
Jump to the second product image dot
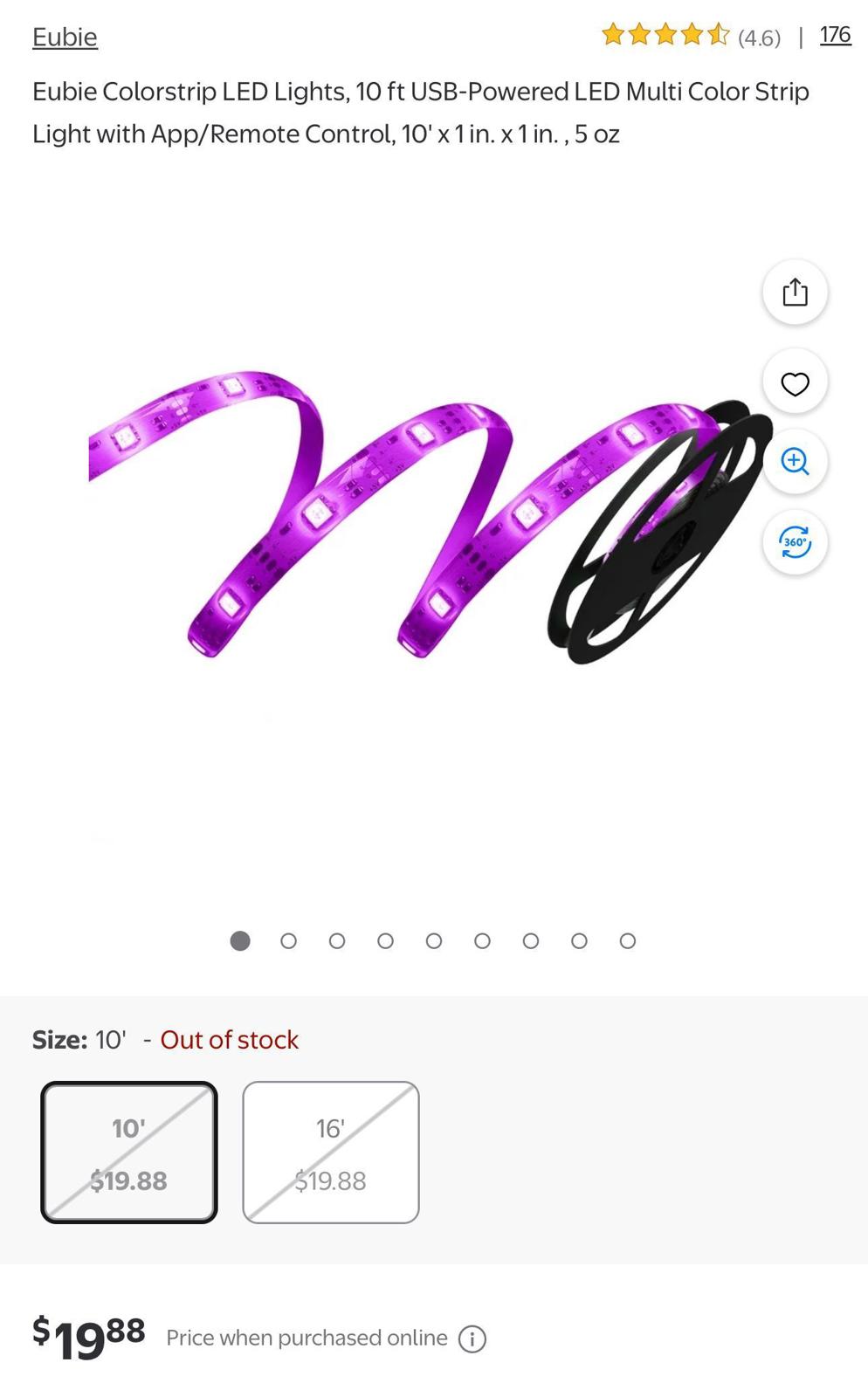[288, 940]
